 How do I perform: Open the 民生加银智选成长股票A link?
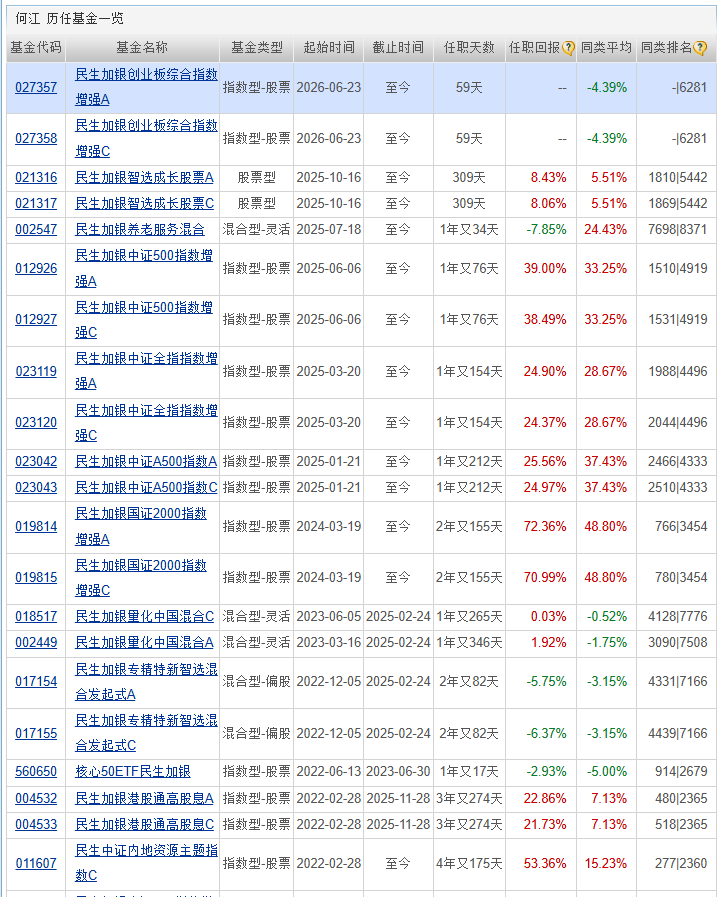[x=144, y=178]
